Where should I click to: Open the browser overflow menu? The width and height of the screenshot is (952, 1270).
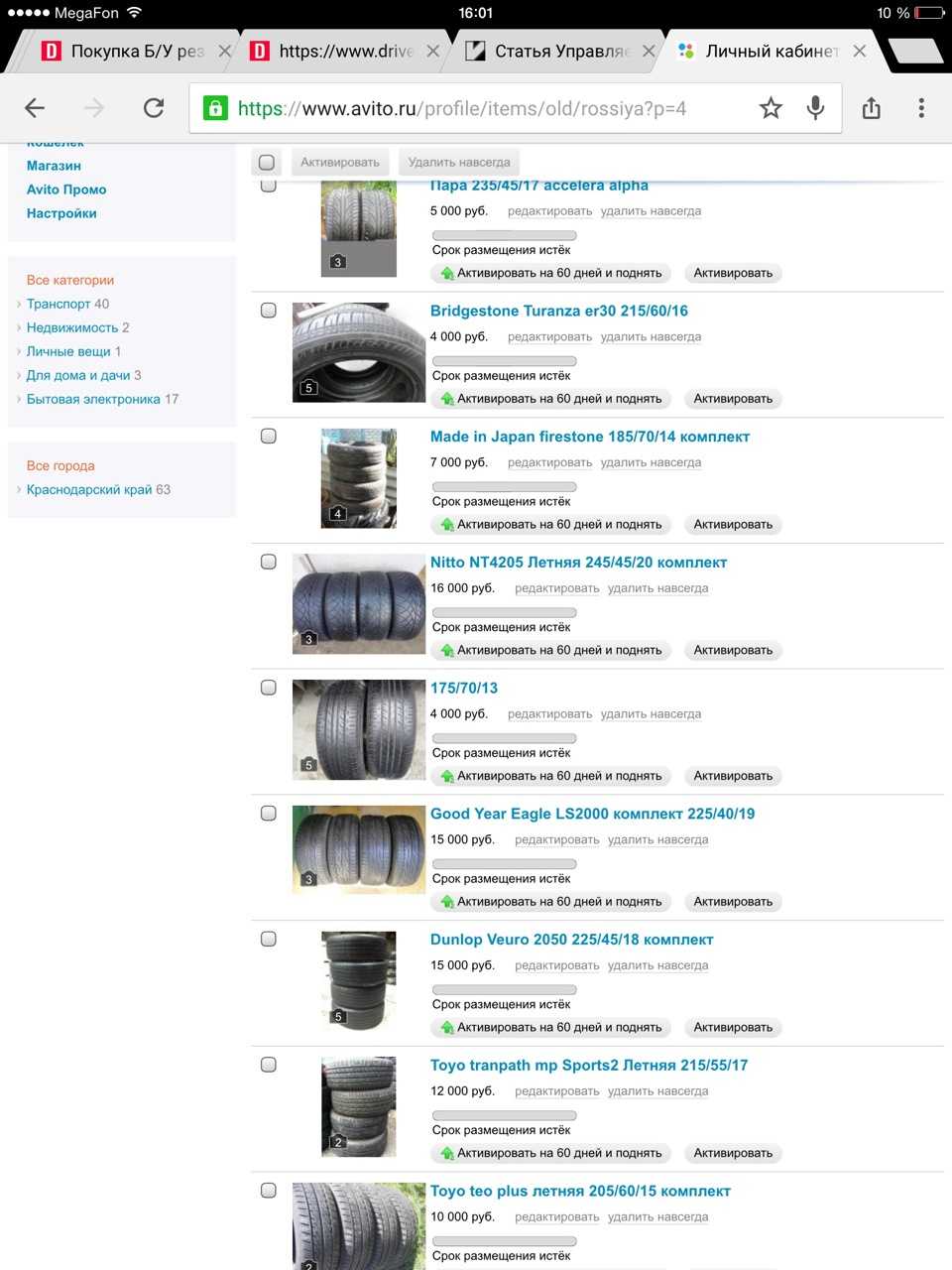point(921,108)
